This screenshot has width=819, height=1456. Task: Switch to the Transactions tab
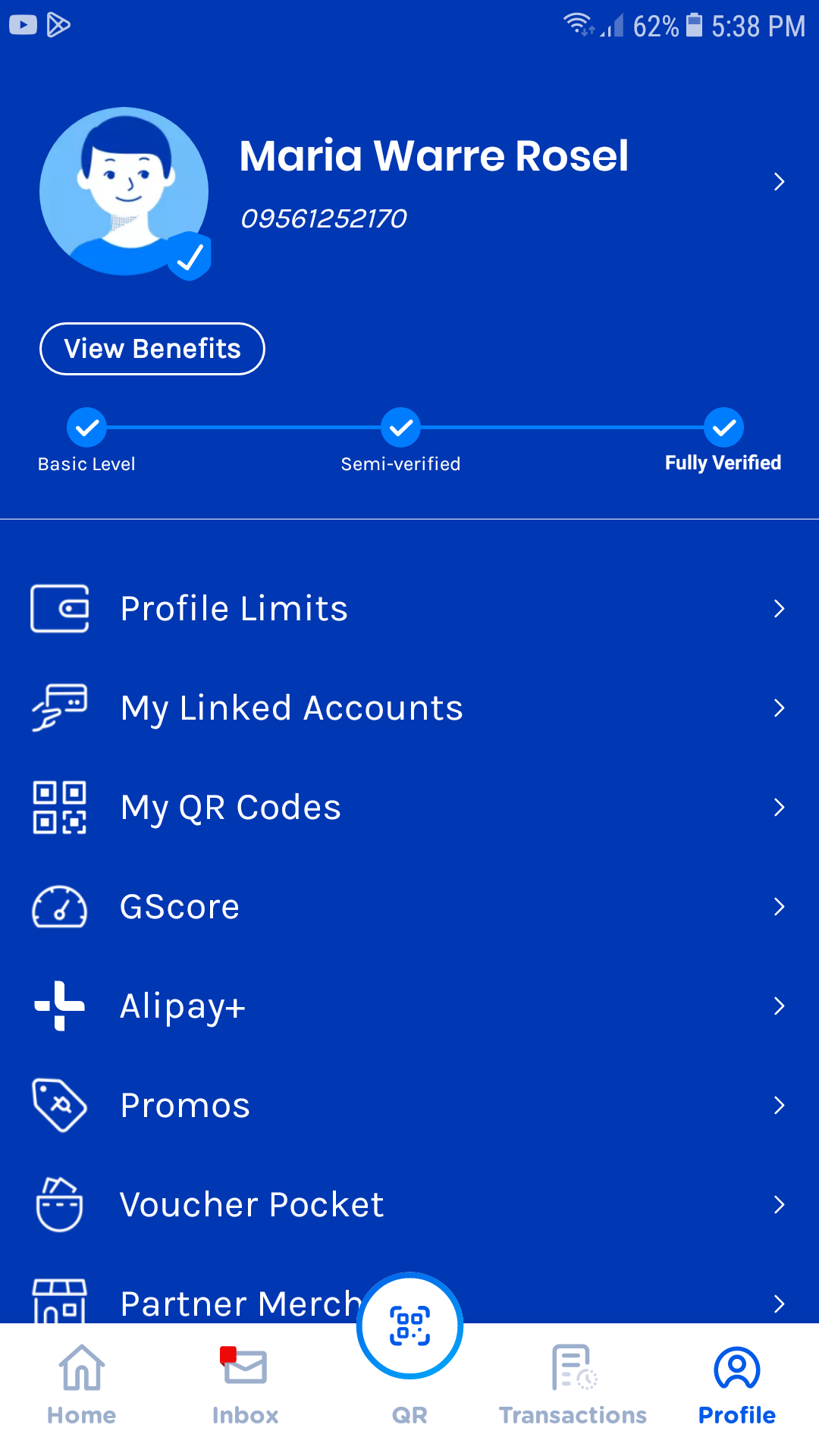(573, 1385)
